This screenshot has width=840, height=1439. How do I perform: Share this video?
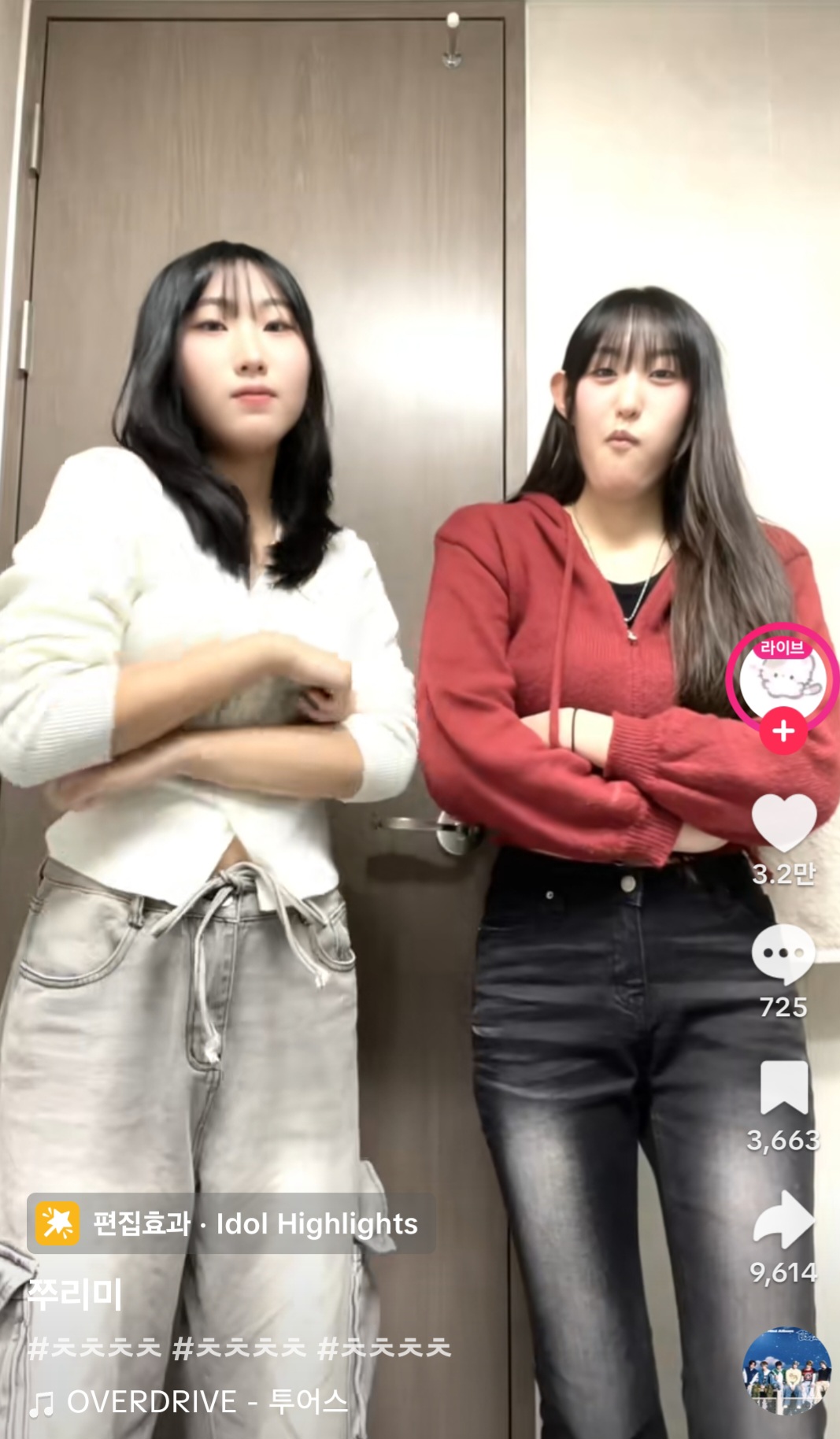[784, 1219]
